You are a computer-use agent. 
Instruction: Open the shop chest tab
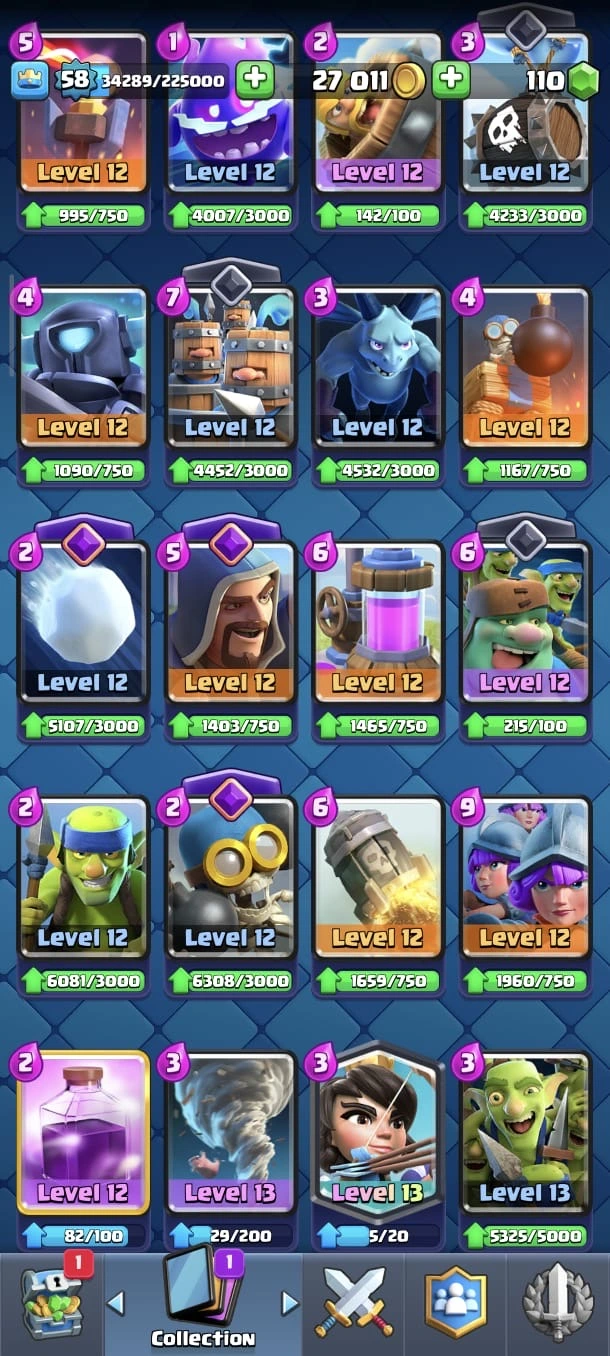[x=50, y=1302]
